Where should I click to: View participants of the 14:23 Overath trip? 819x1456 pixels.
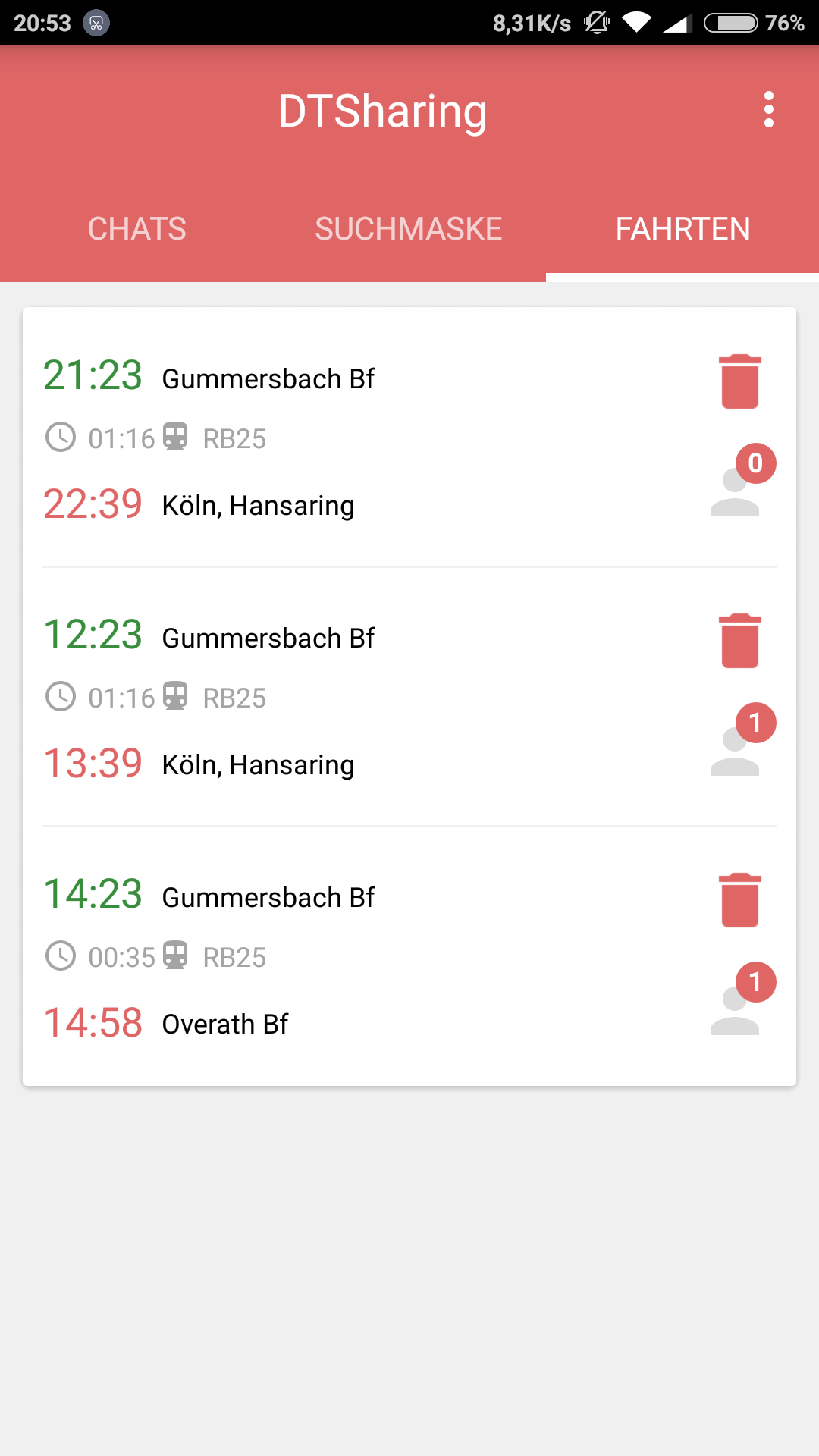pos(742,999)
